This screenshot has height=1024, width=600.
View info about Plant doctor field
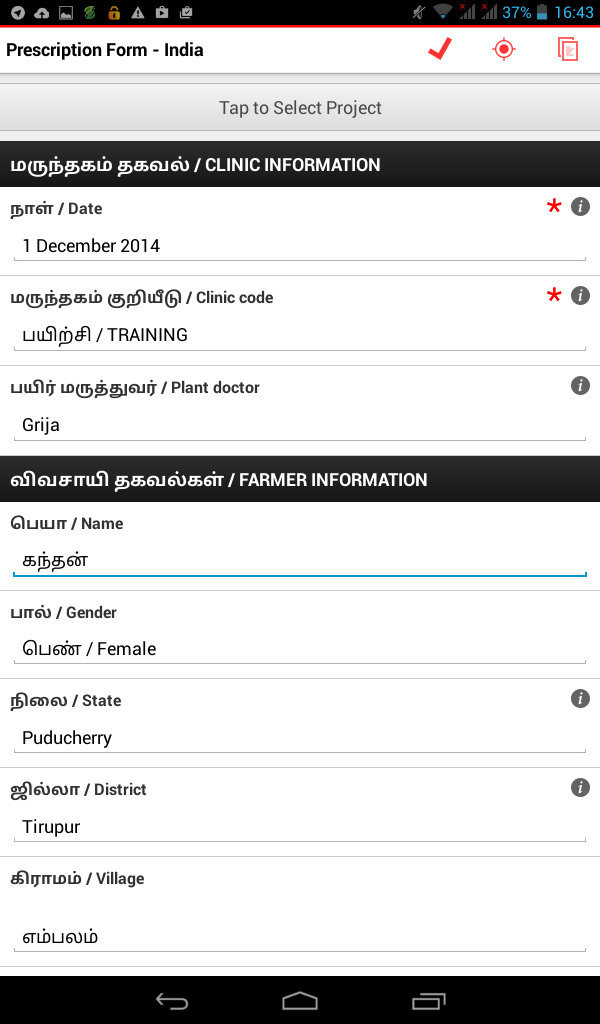[x=580, y=385]
